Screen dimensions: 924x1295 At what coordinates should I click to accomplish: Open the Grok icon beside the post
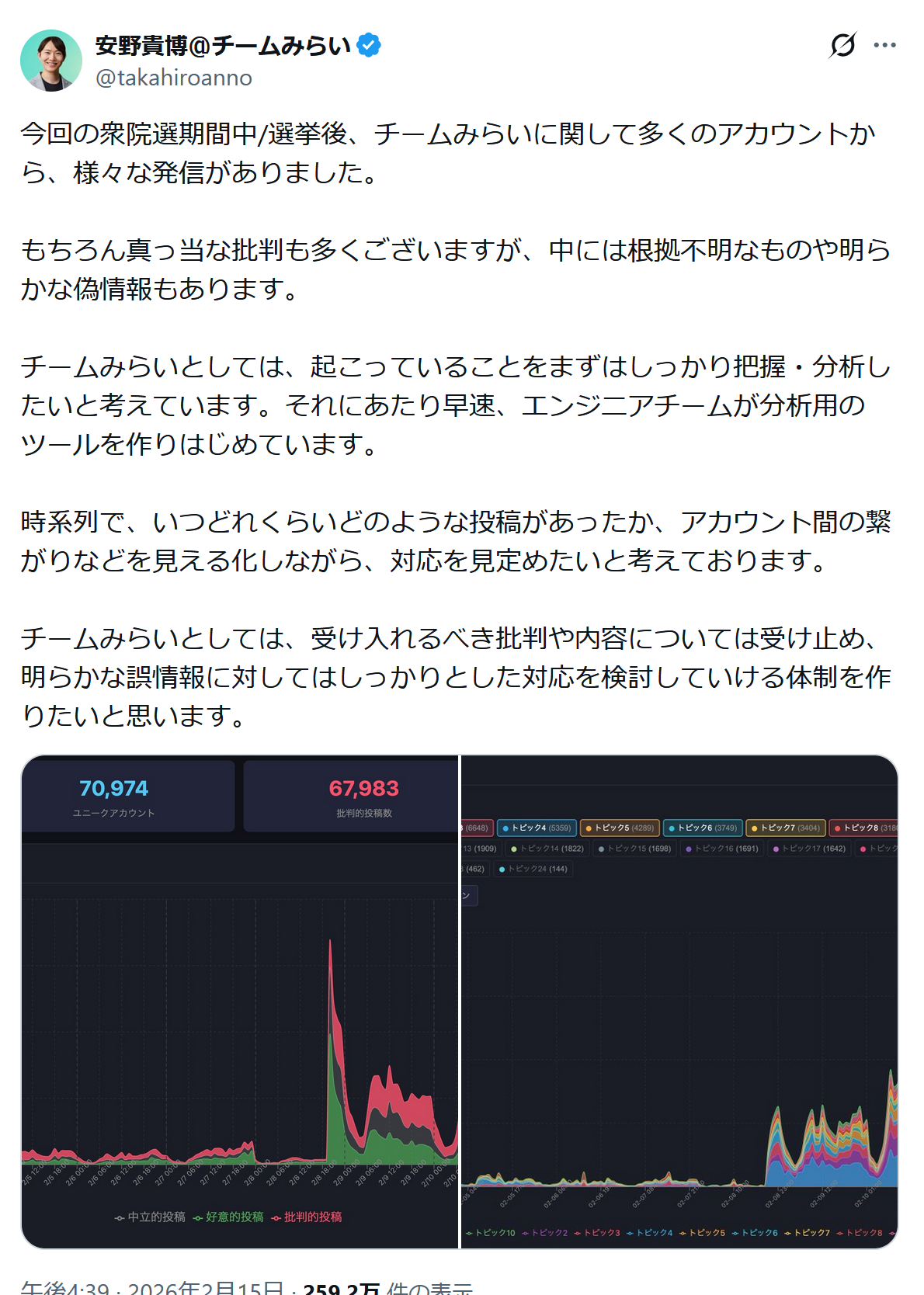tap(842, 46)
